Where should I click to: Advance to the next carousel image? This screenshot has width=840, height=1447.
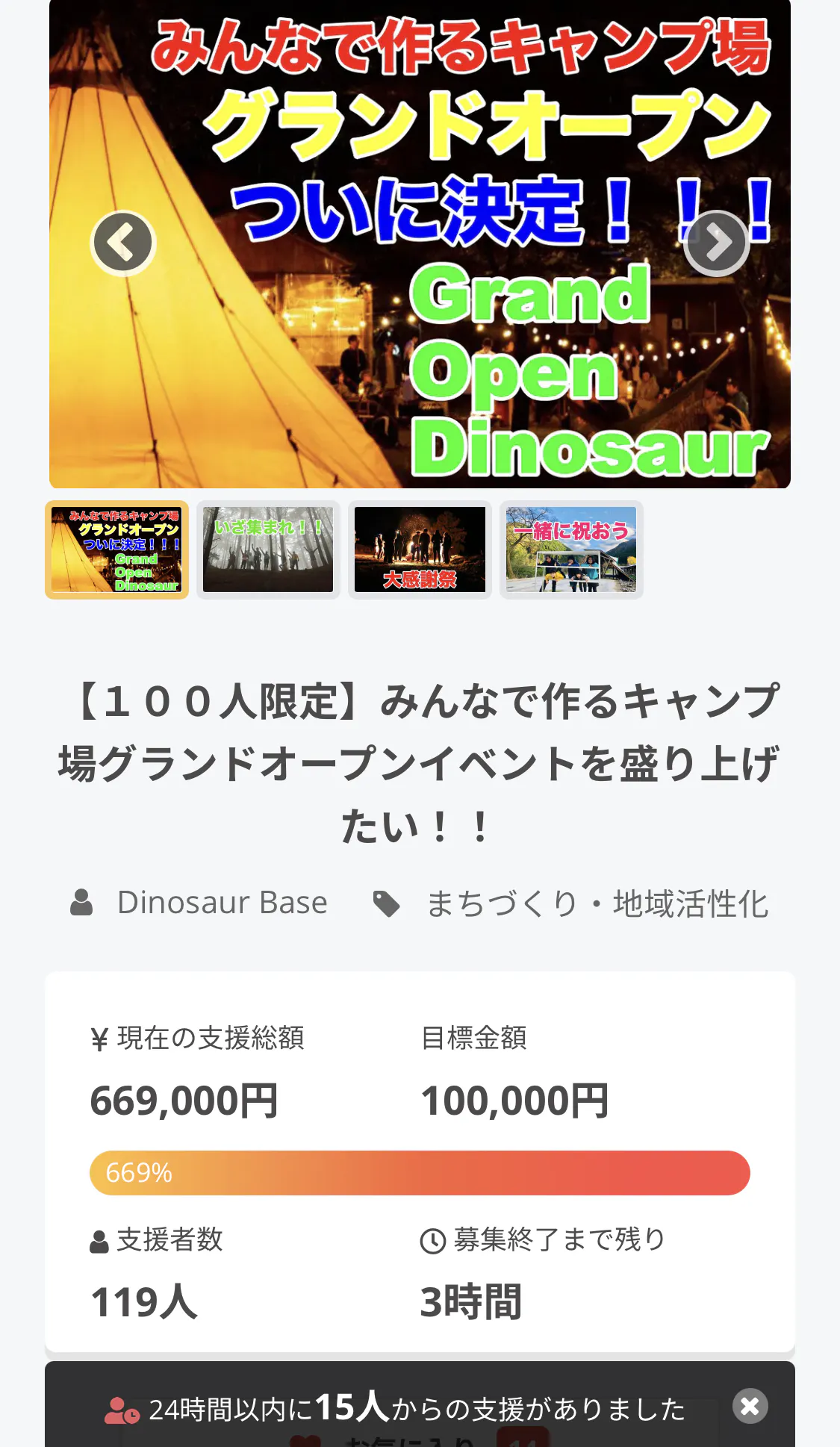[717, 243]
